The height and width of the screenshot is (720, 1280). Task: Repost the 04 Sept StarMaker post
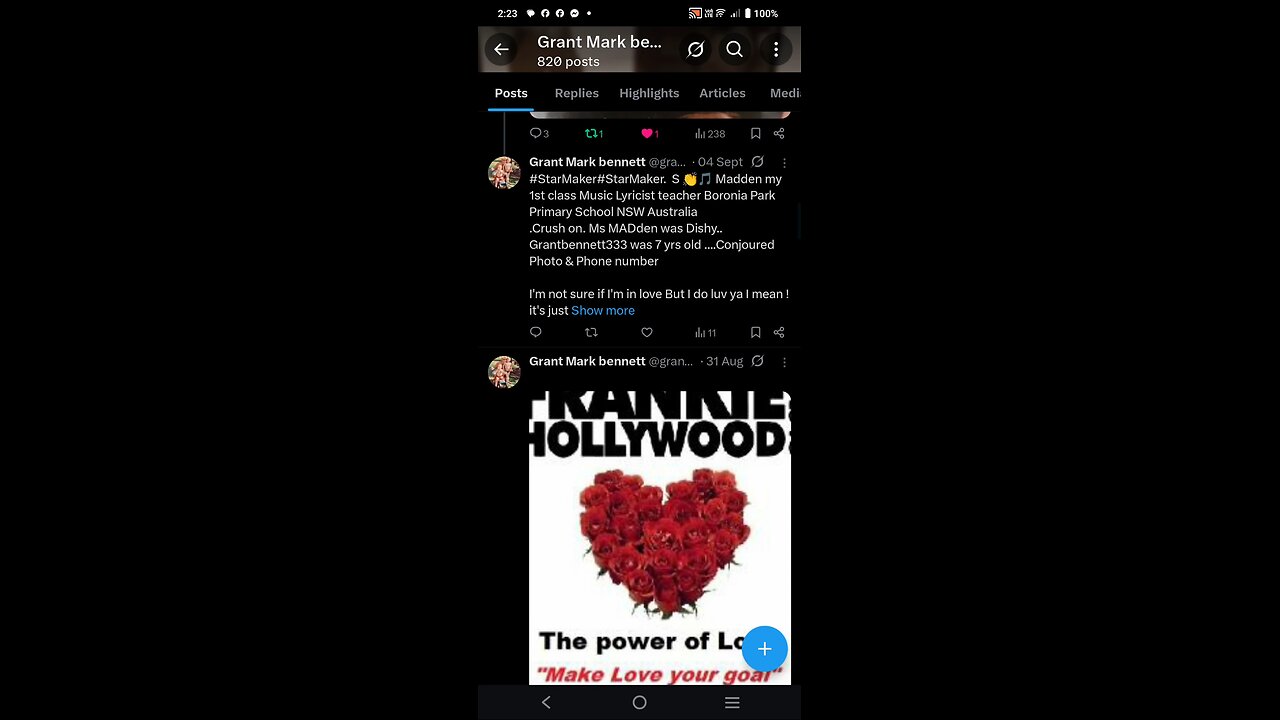pos(591,332)
